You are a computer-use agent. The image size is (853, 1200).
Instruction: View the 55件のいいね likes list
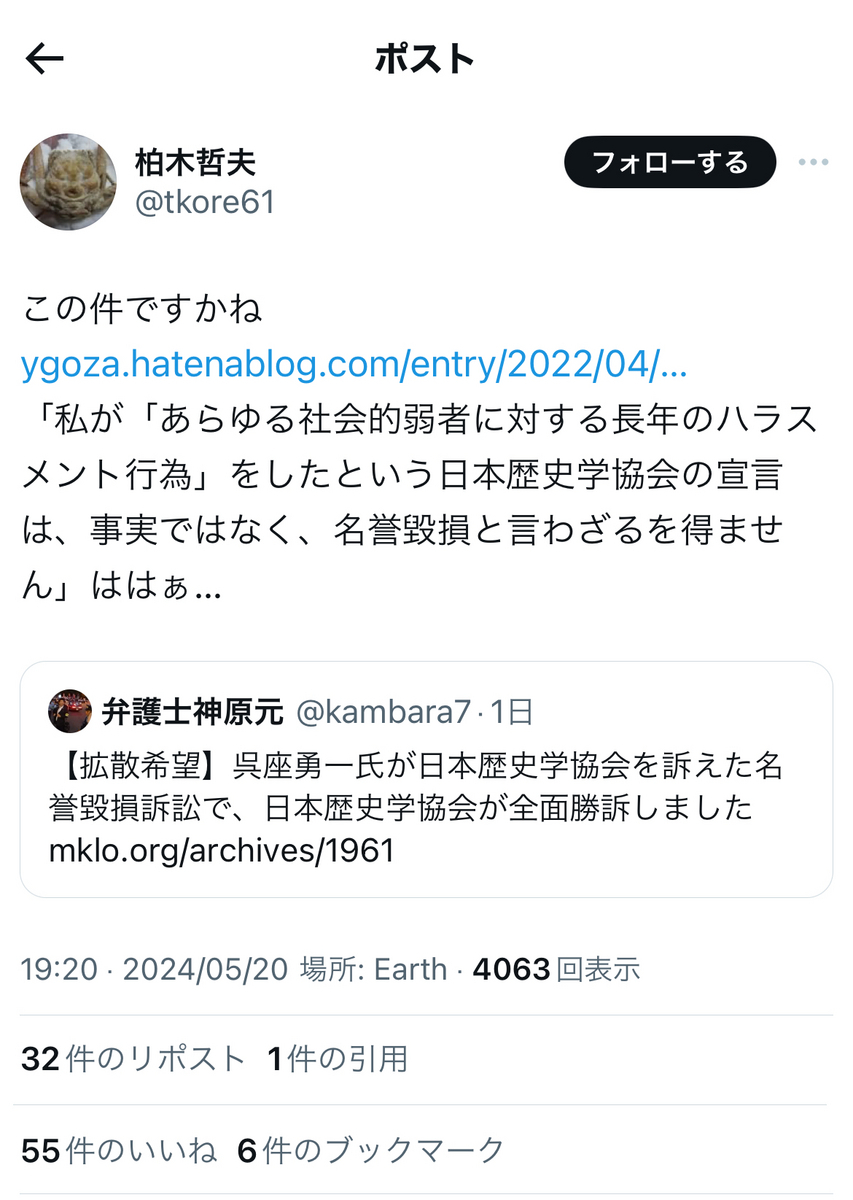(x=119, y=1151)
